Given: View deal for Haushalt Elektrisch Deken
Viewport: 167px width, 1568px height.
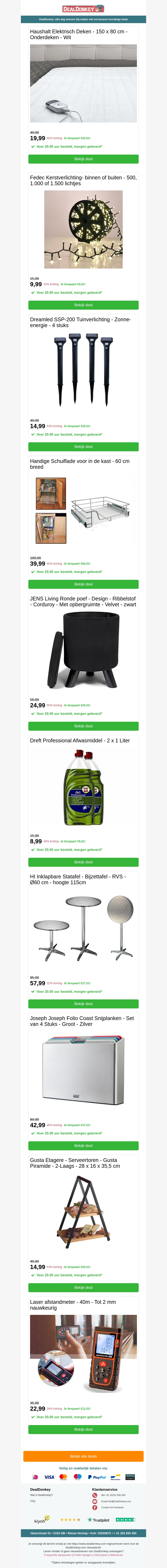Looking at the screenshot, I should [x=83, y=159].
